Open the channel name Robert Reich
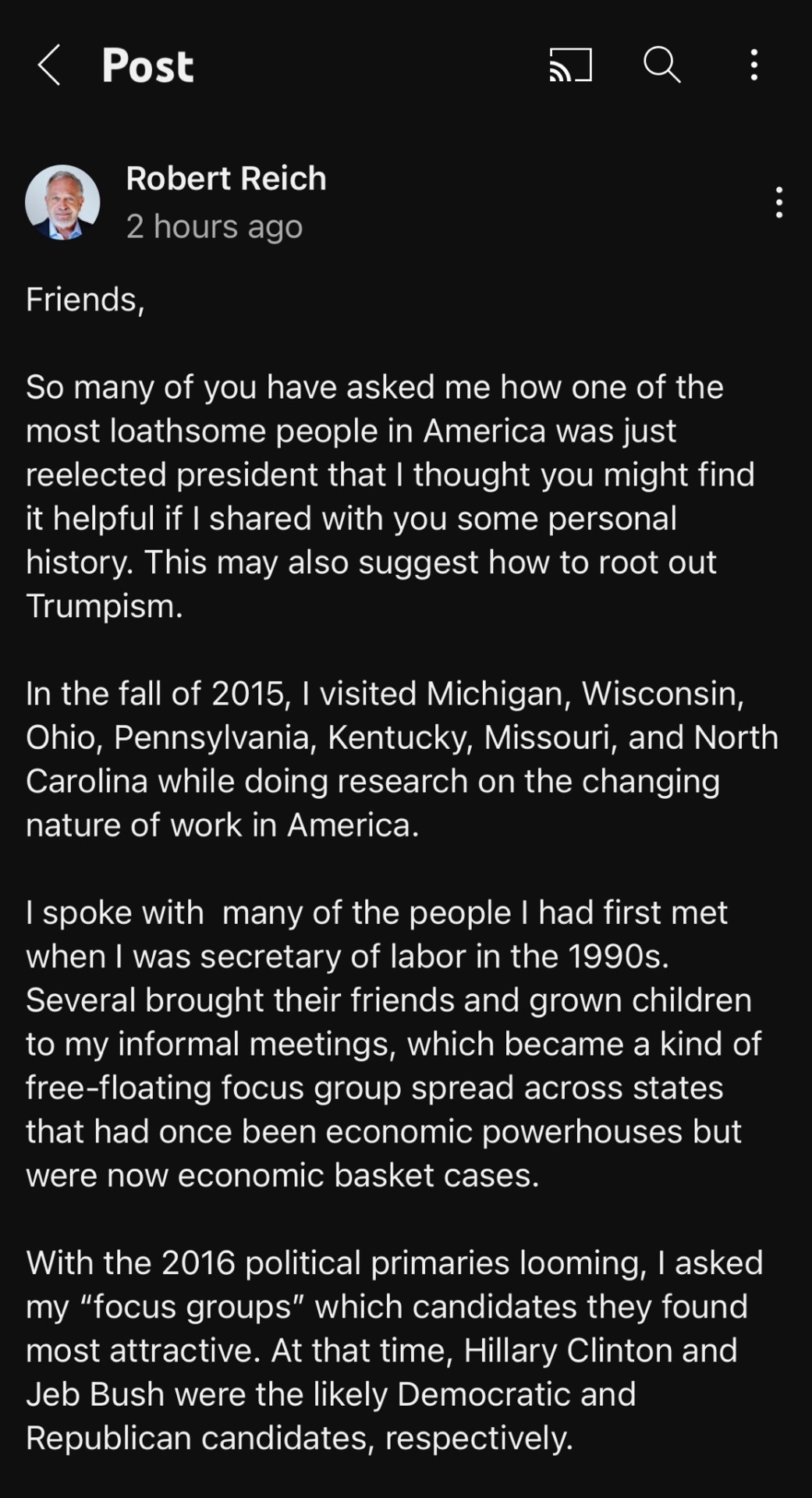 tap(226, 179)
